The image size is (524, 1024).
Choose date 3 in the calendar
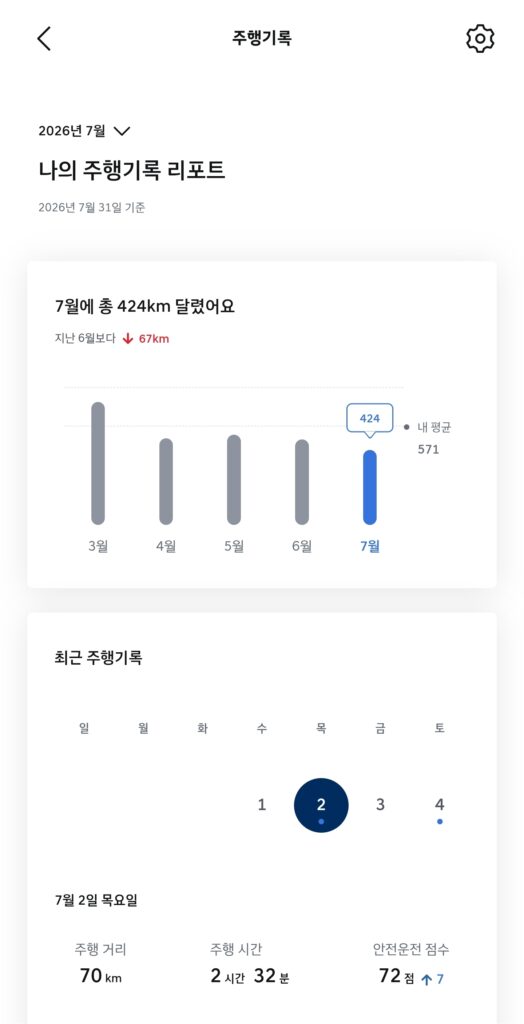[x=380, y=805]
